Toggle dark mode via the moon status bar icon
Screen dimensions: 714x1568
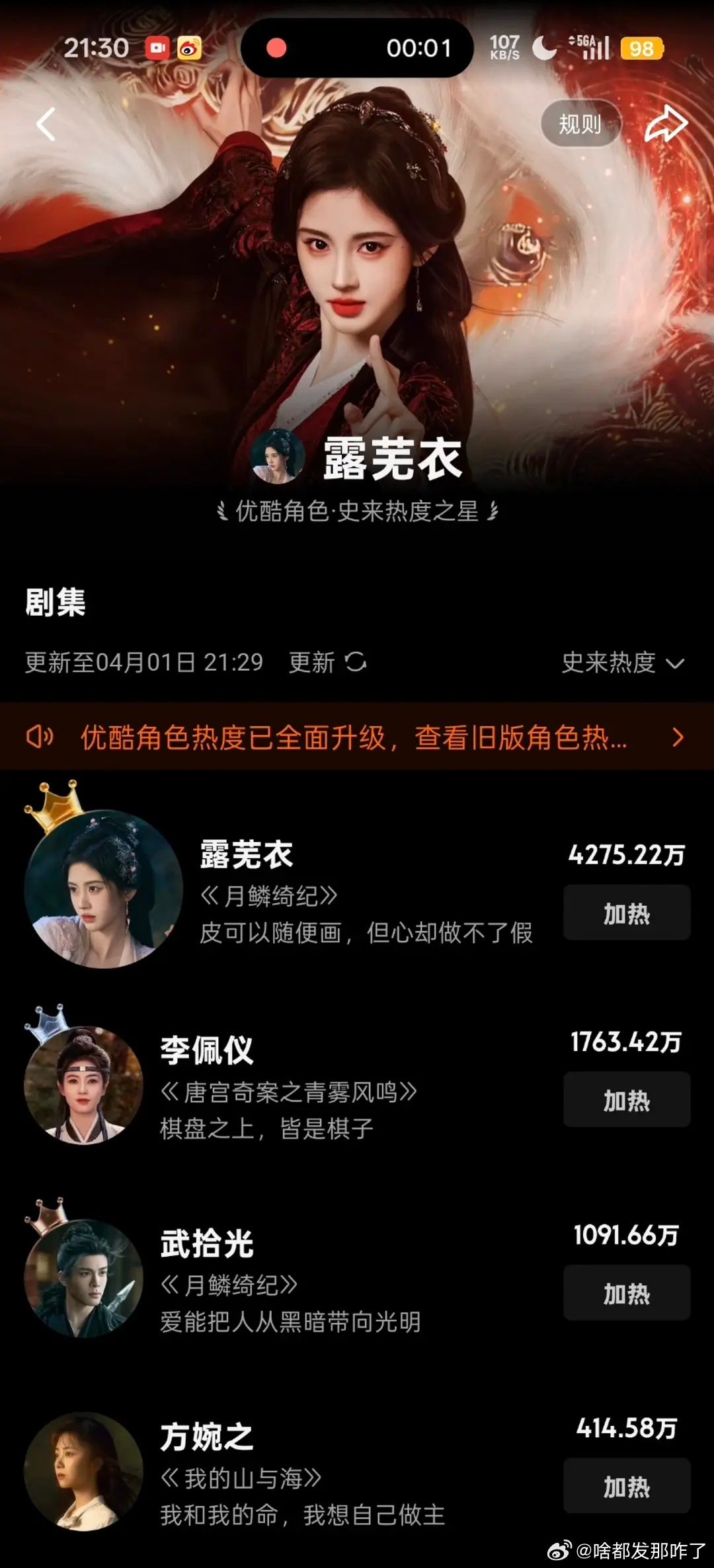tap(543, 48)
